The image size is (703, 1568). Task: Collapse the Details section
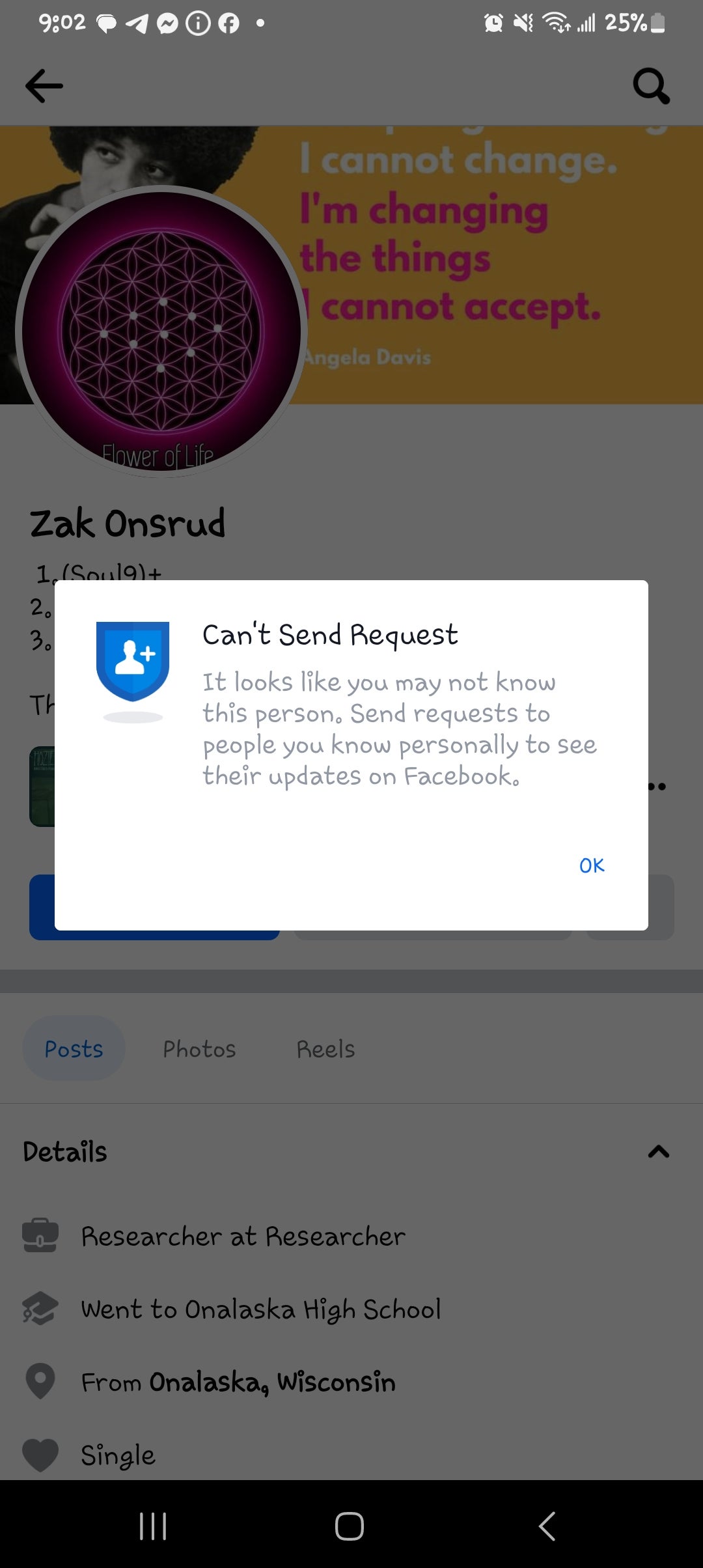click(659, 1152)
